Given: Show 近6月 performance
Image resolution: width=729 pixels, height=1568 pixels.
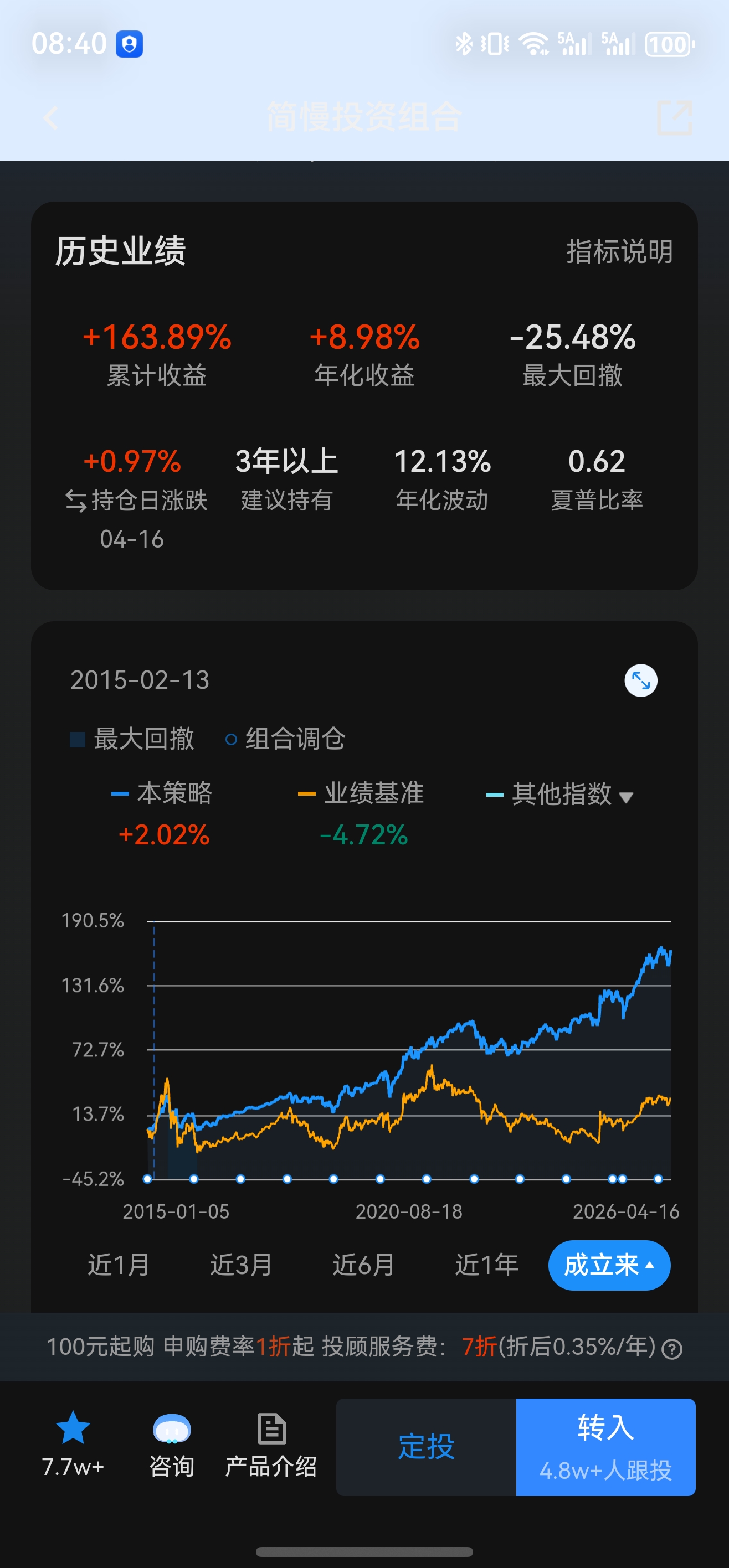Looking at the screenshot, I should pyautogui.click(x=363, y=1266).
